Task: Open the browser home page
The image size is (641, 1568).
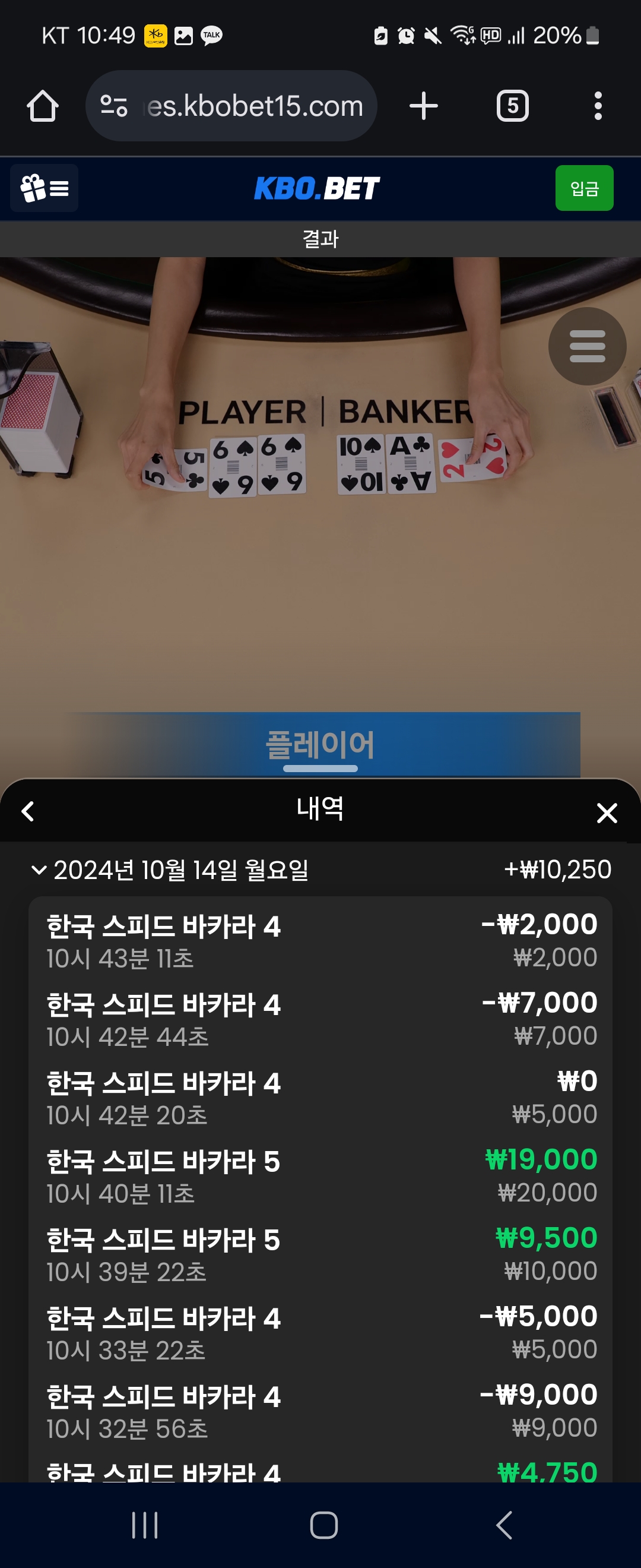Action: [43, 106]
